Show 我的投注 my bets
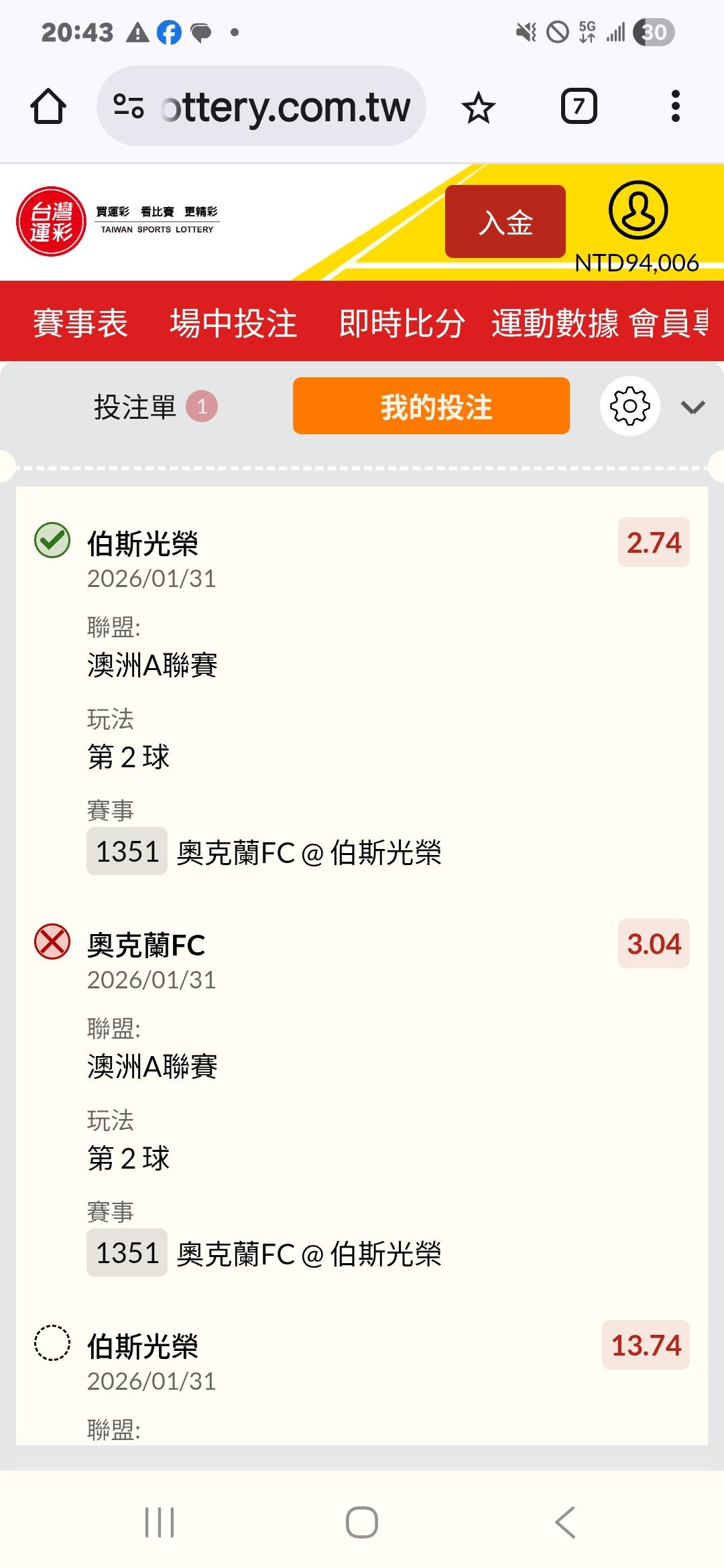 [x=431, y=406]
